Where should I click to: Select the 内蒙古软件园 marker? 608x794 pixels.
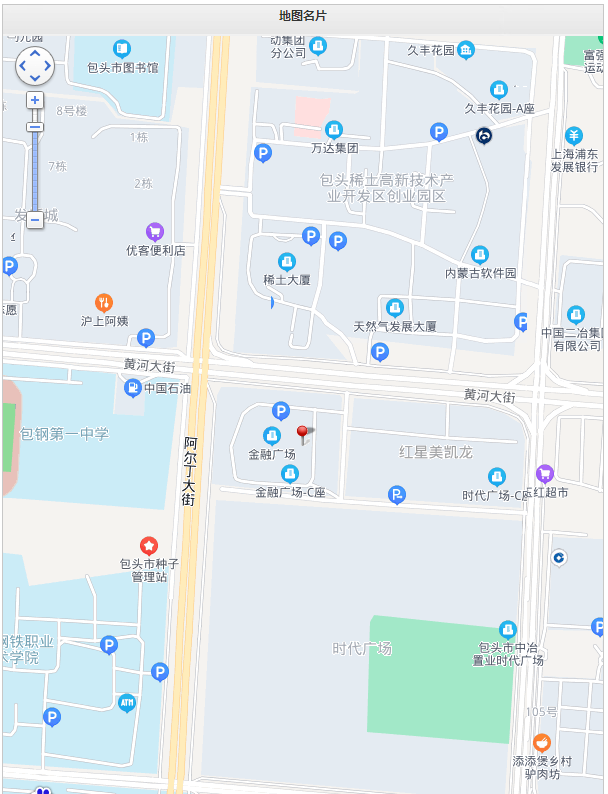(x=480, y=255)
